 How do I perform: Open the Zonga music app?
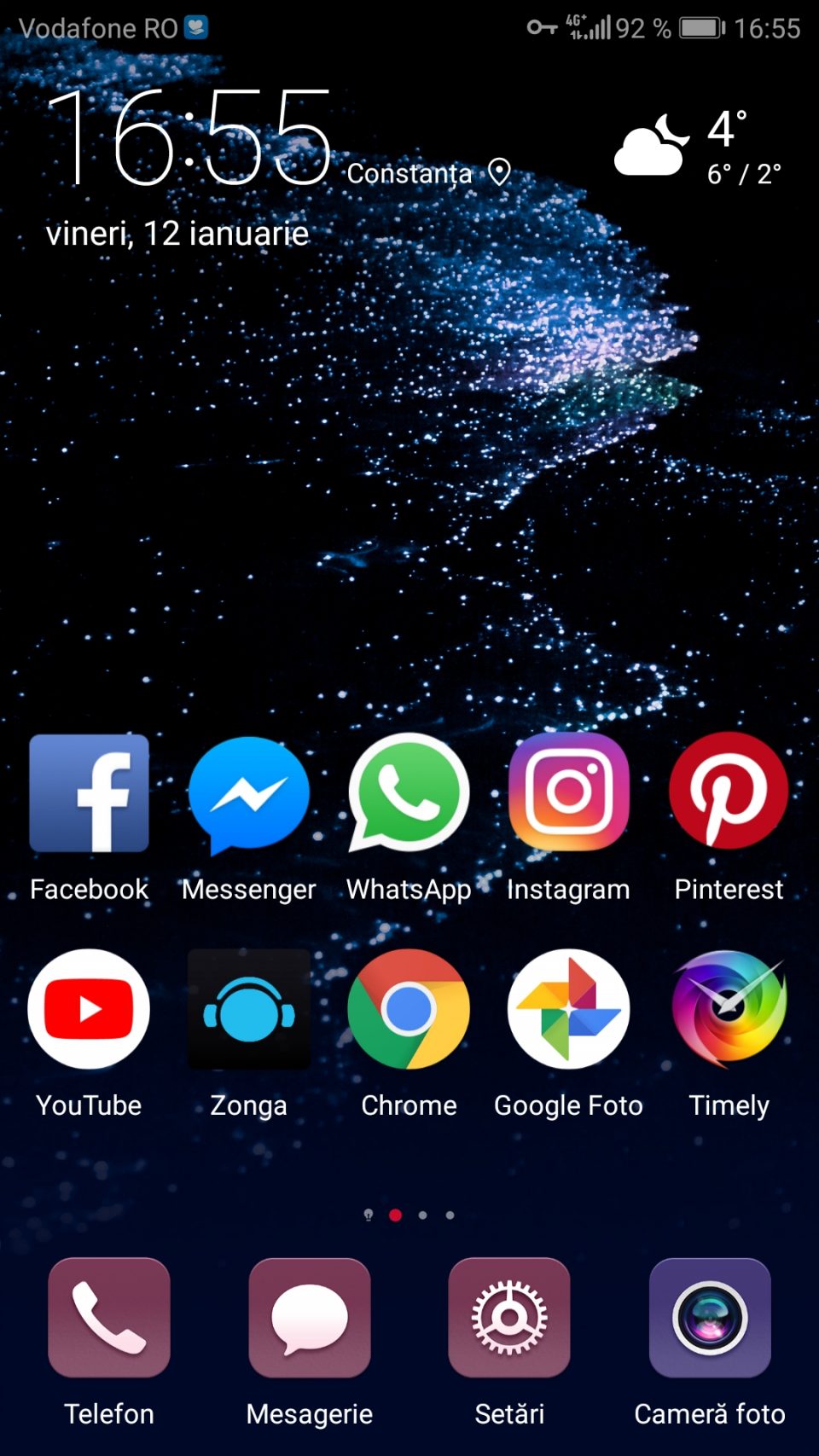248,1009
